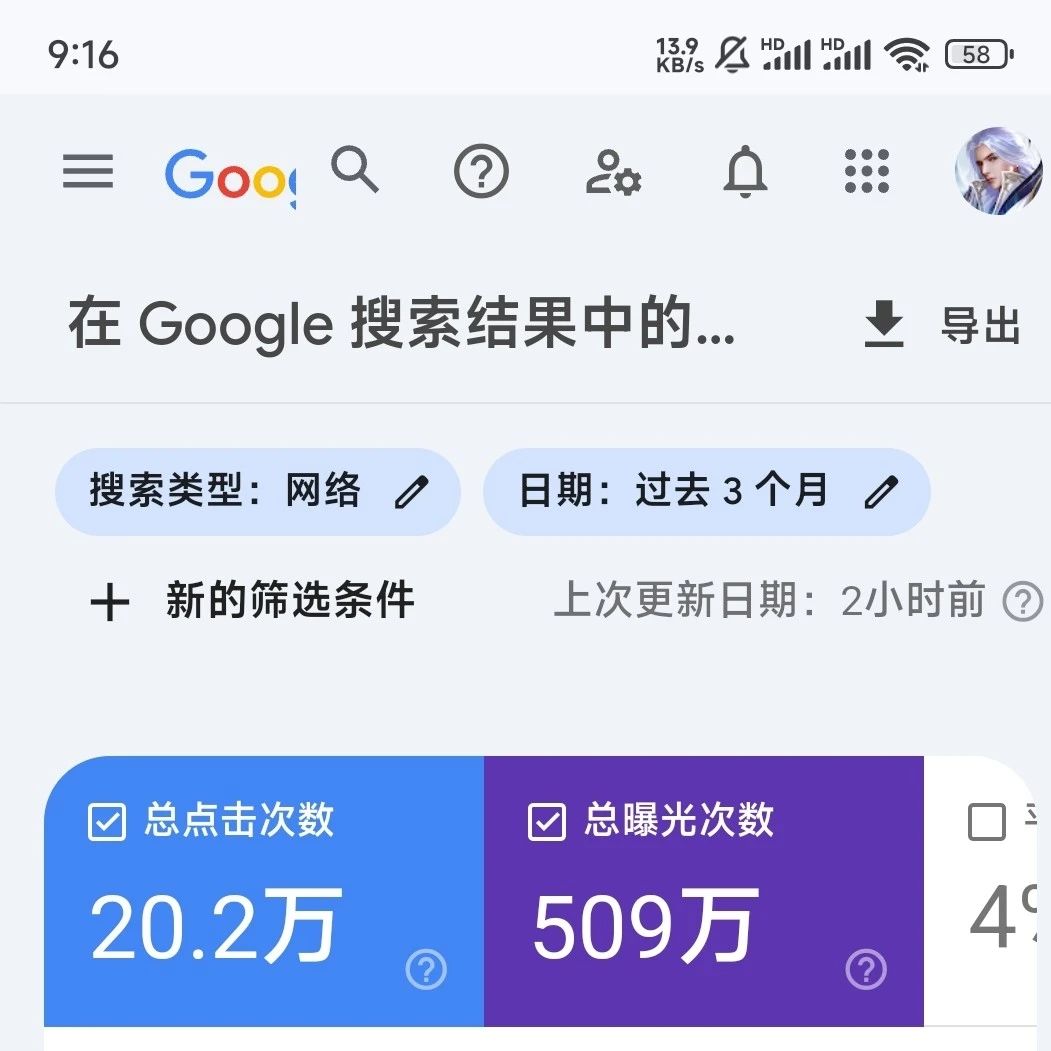Viewport: 1051px width, 1051px height.
Task: Open users and settings icon
Action: pyautogui.click(x=613, y=173)
